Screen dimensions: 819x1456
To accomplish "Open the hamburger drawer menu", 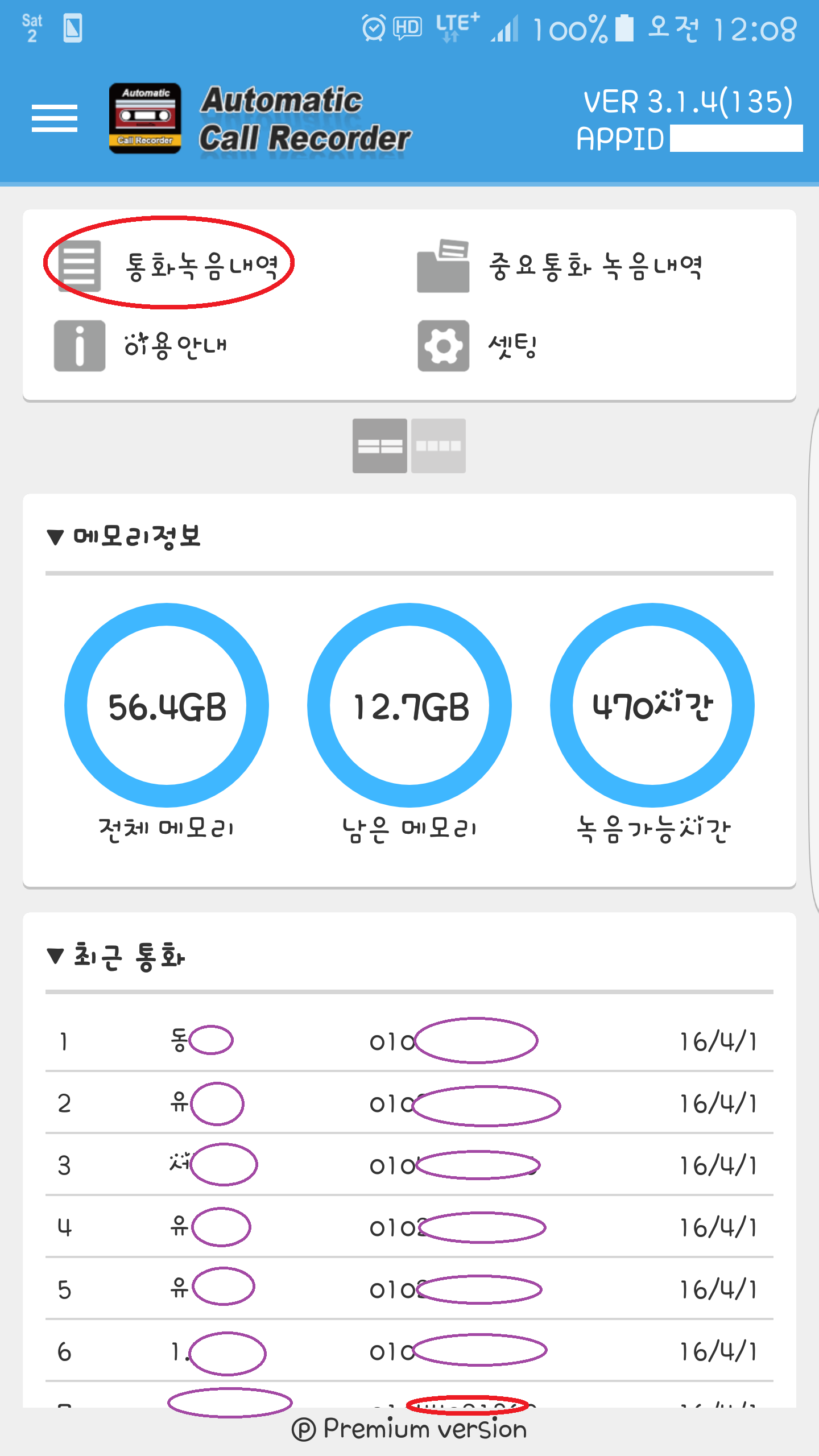I will pos(55,118).
